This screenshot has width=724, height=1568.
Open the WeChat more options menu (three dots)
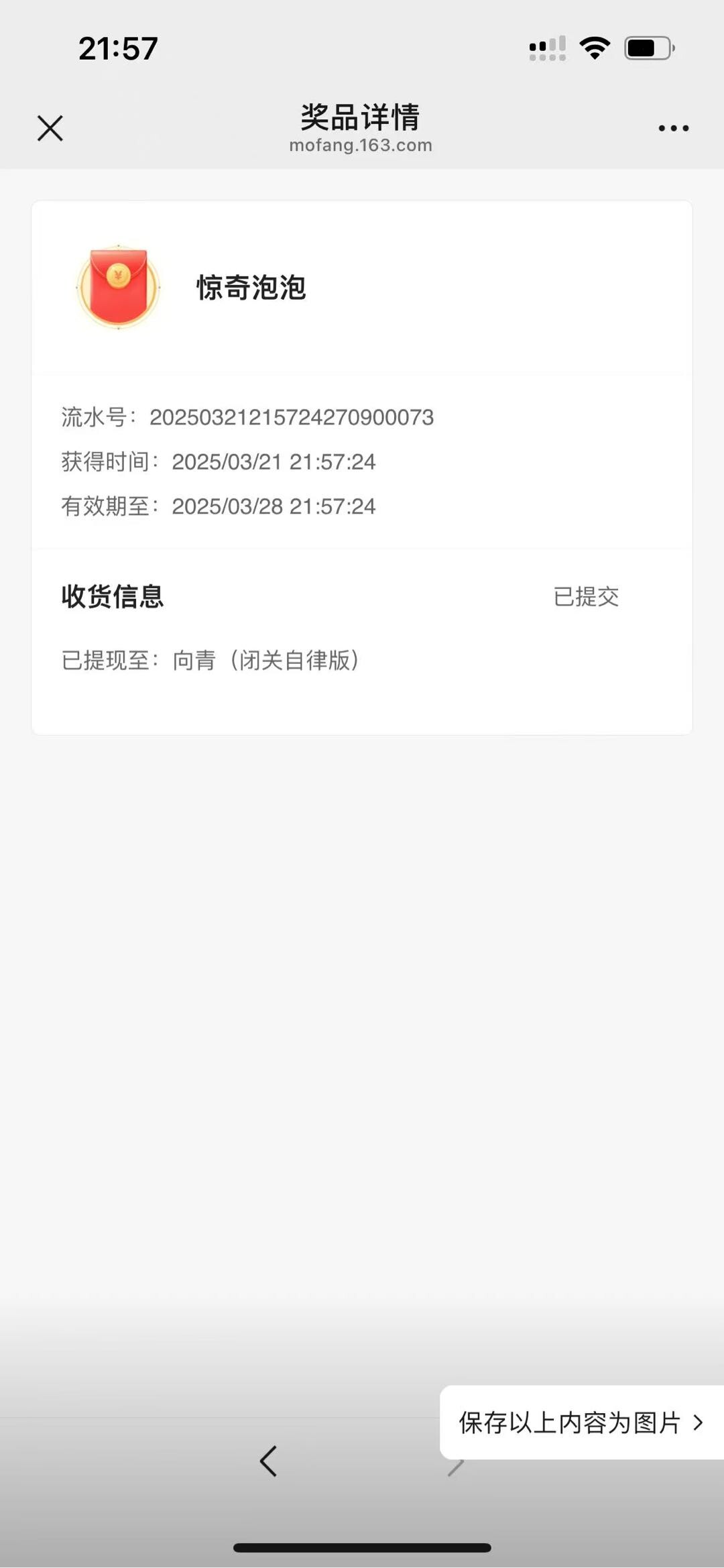pos(672,127)
